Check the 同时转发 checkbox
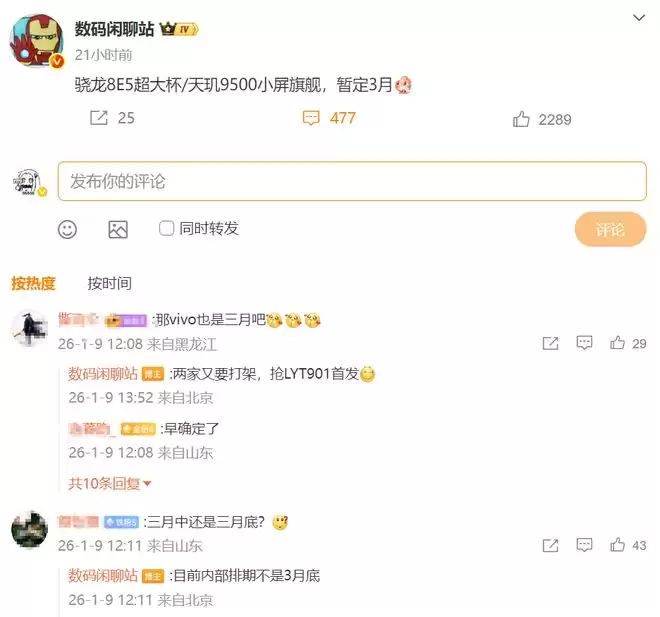660x617 pixels. [x=167, y=228]
